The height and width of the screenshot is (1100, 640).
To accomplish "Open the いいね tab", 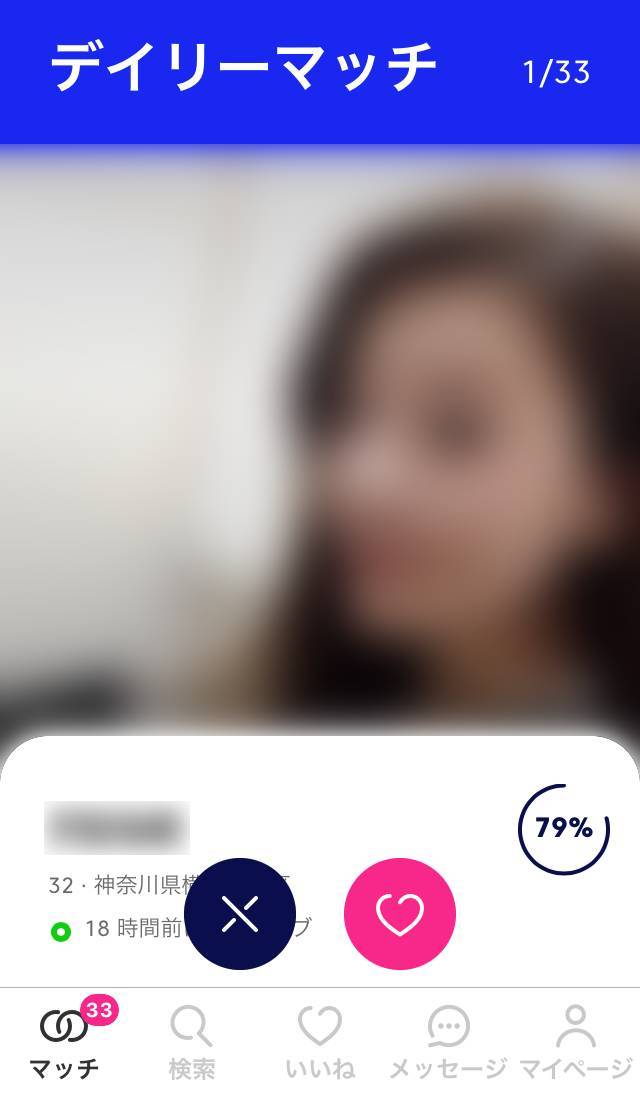I will click(x=320, y=1042).
